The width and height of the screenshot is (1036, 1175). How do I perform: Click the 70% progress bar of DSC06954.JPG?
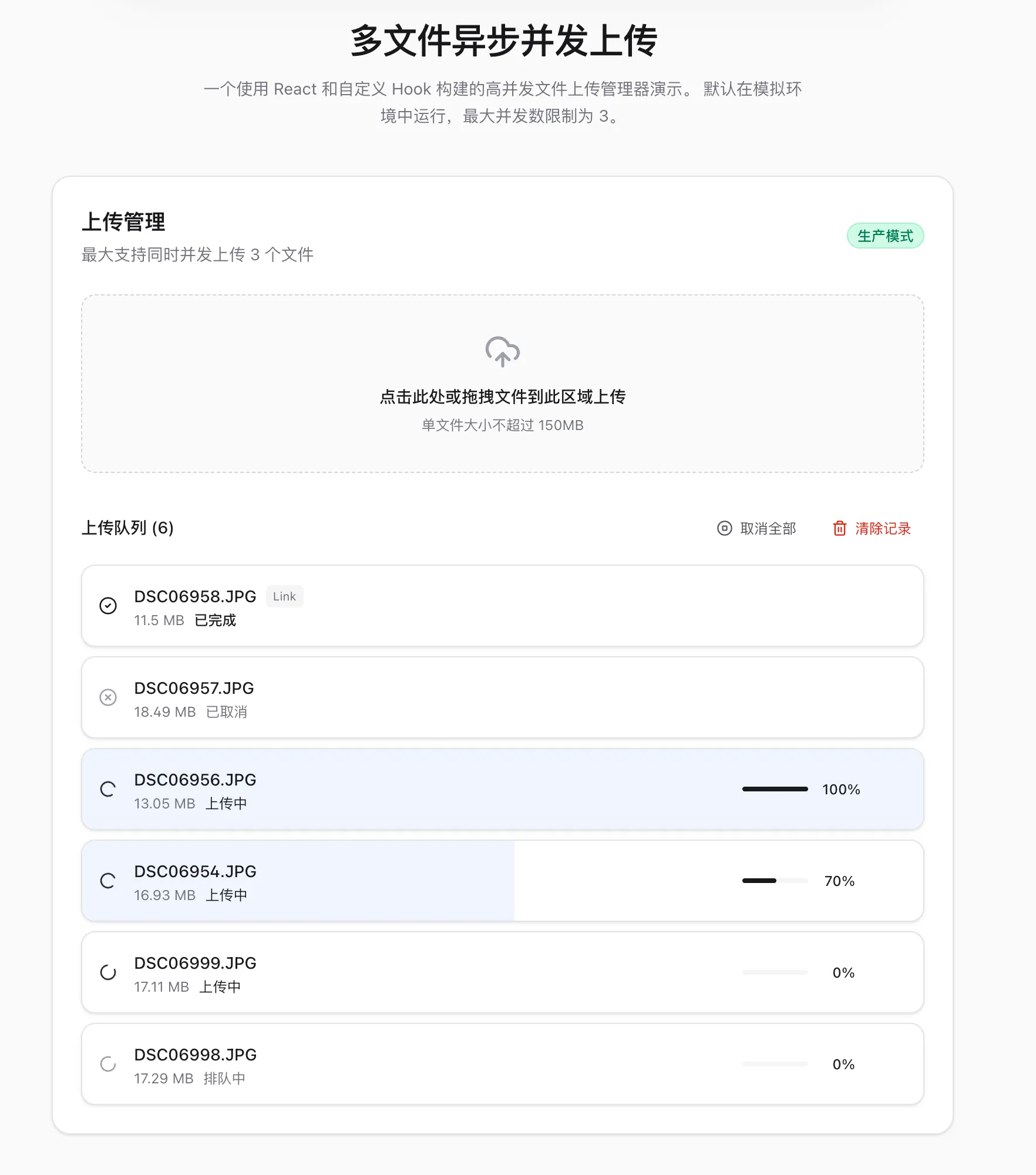[x=775, y=881]
